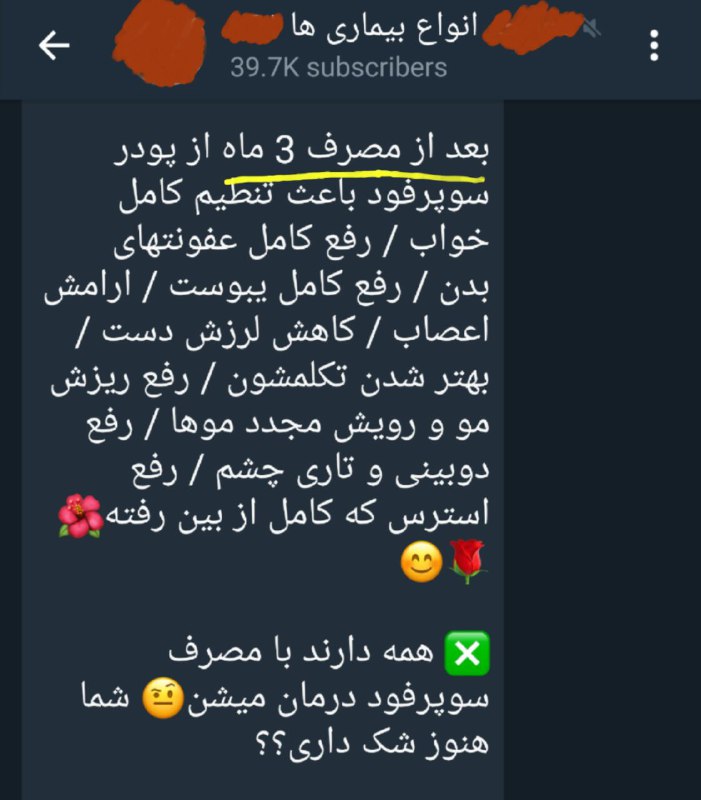
Task: Open the overflow menu with three dots
Action: (x=654, y=46)
